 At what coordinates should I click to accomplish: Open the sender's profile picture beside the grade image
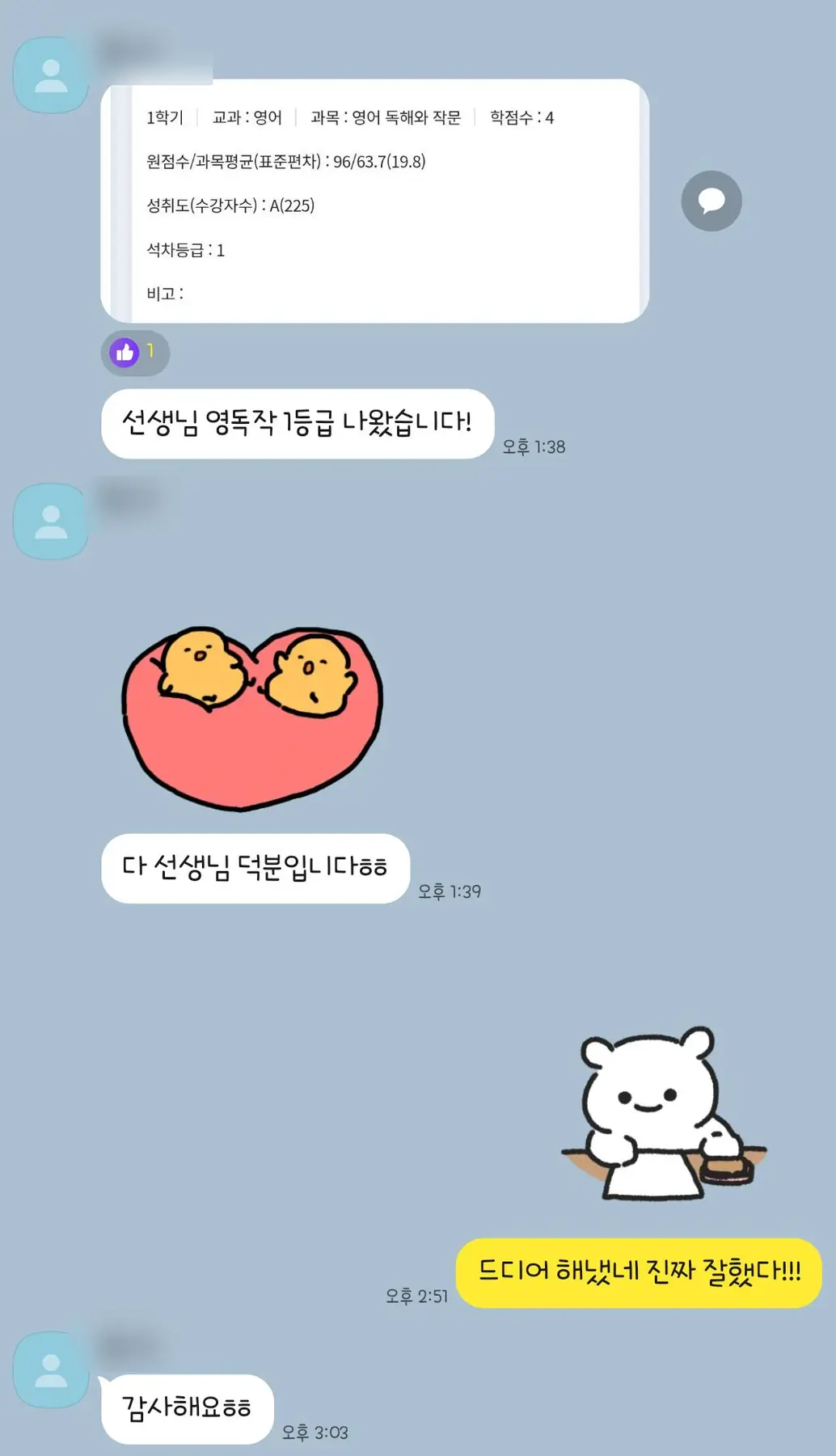coord(51,75)
